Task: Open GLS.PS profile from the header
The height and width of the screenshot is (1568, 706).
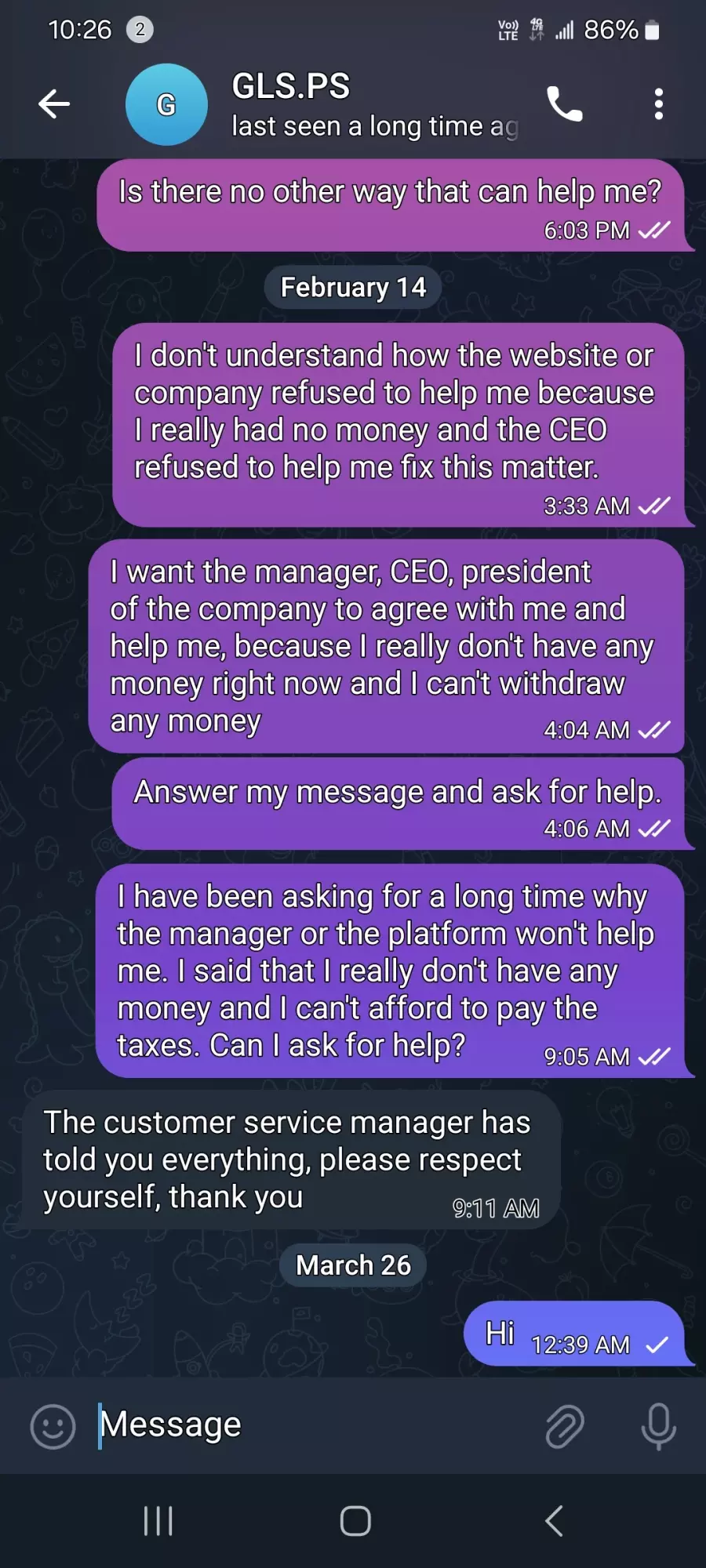Action: [322, 104]
